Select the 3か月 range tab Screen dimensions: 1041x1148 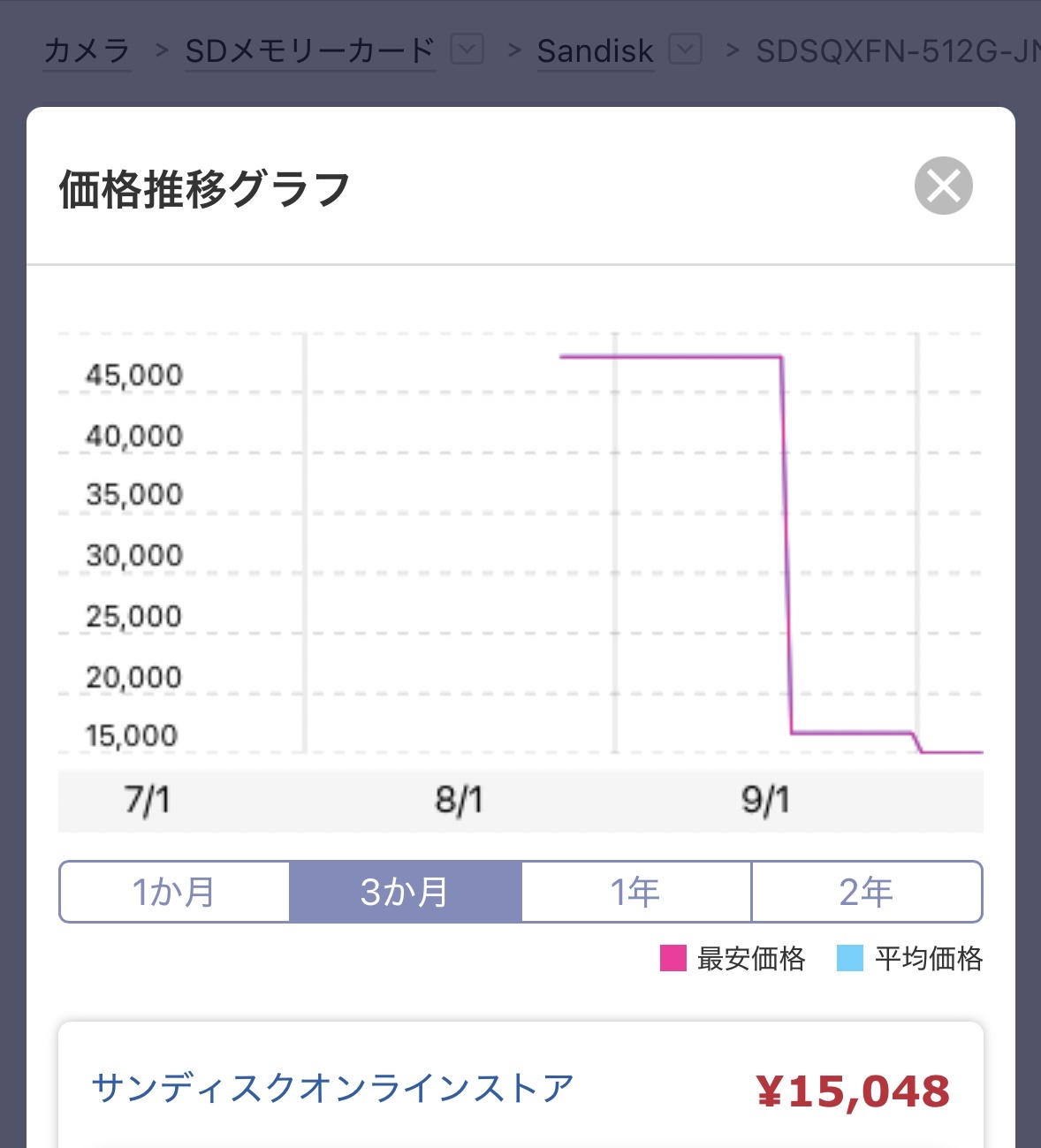[x=405, y=892]
